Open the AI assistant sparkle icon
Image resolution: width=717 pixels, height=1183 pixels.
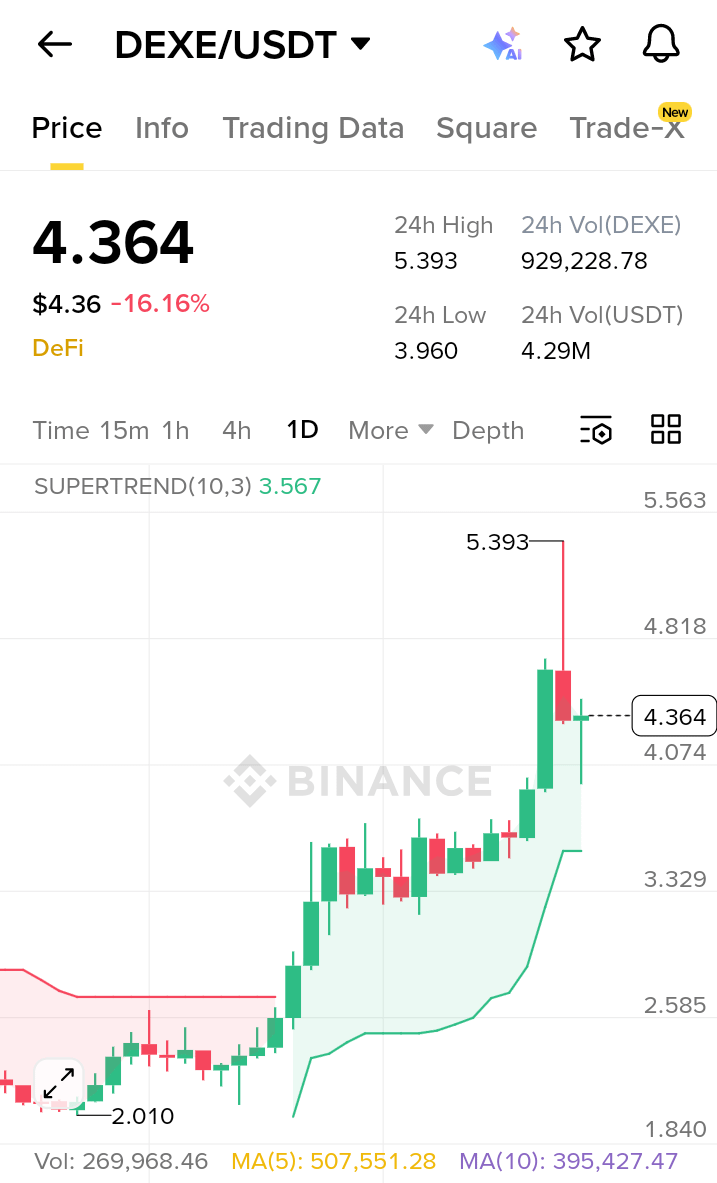(x=502, y=44)
